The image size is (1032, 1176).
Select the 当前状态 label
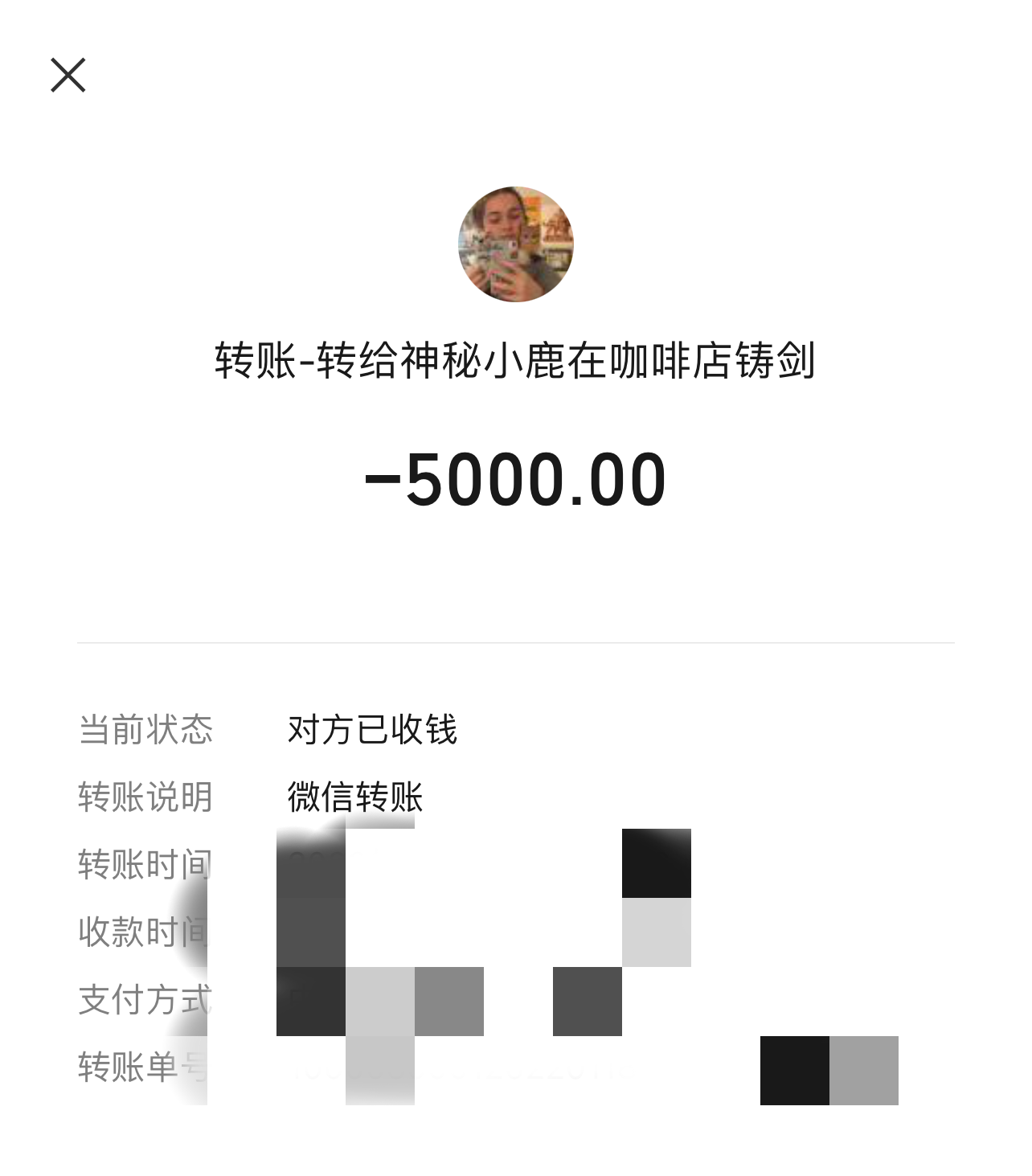[x=145, y=730]
